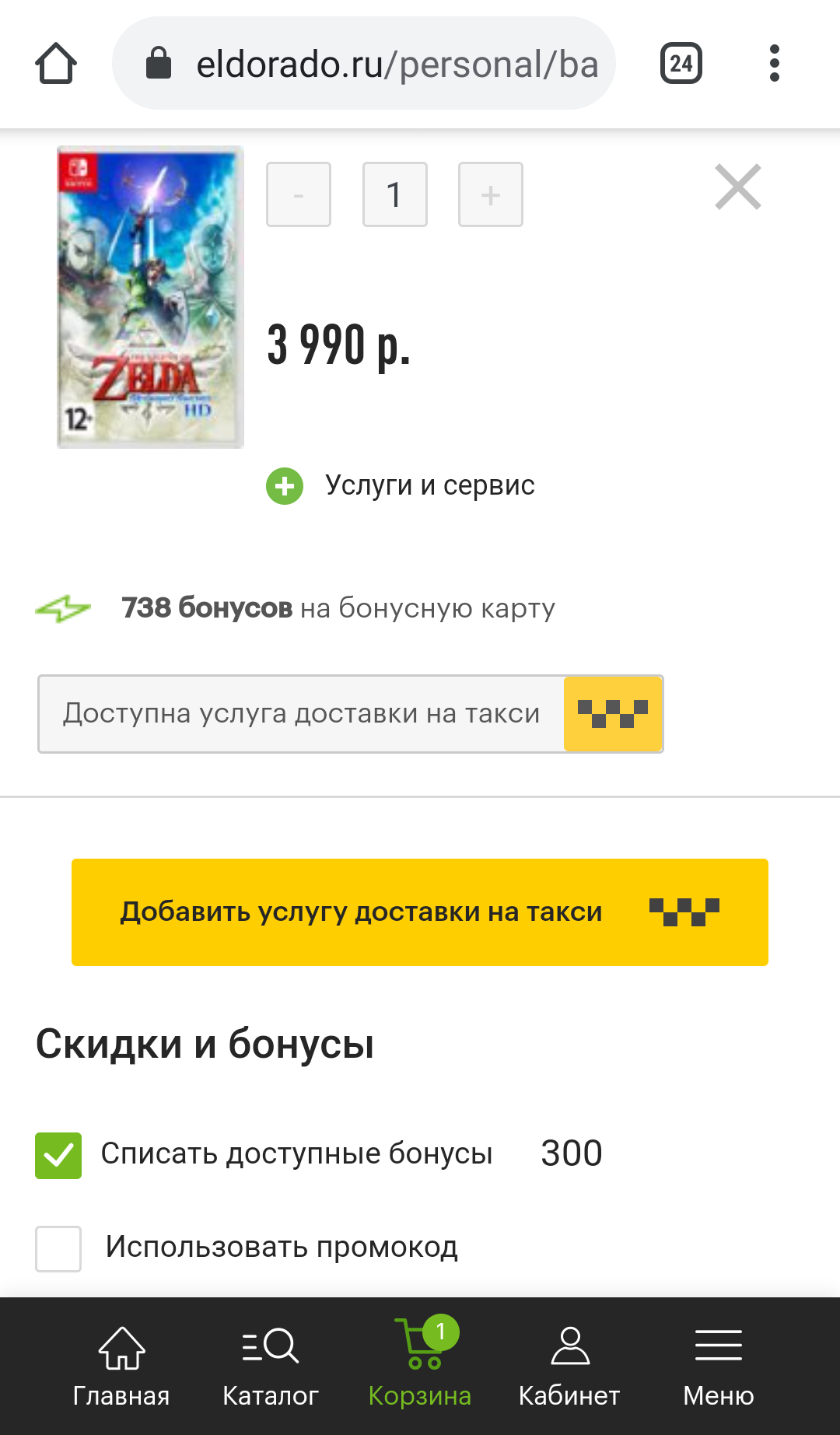Open the Меню tab
The width and height of the screenshot is (840, 1435).
coord(719,1367)
